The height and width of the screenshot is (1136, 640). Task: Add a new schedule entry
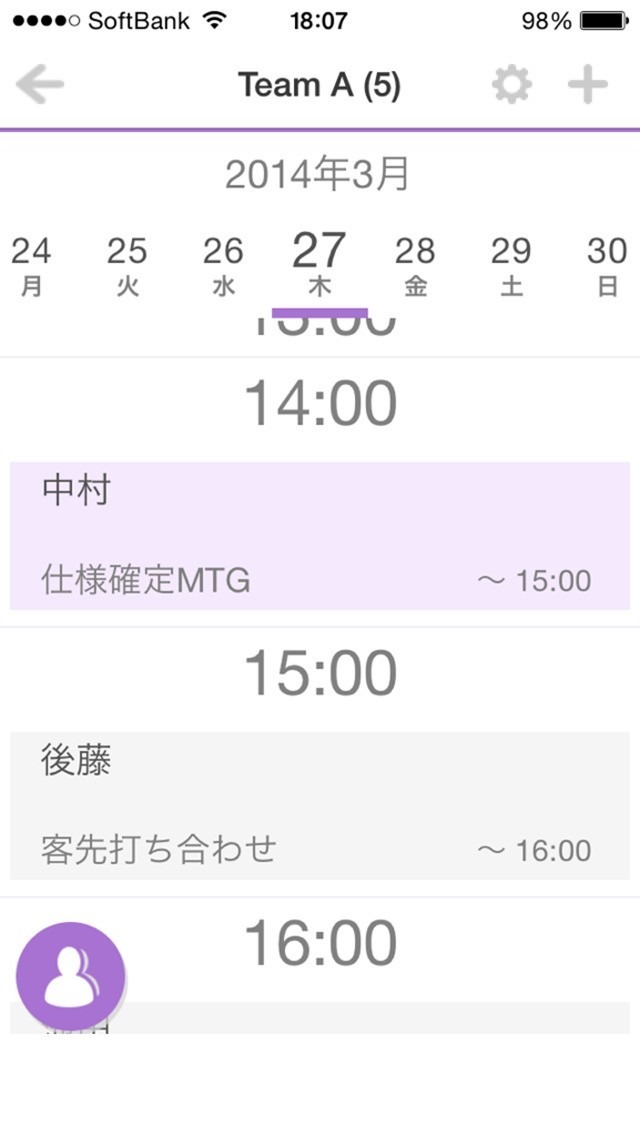point(588,85)
